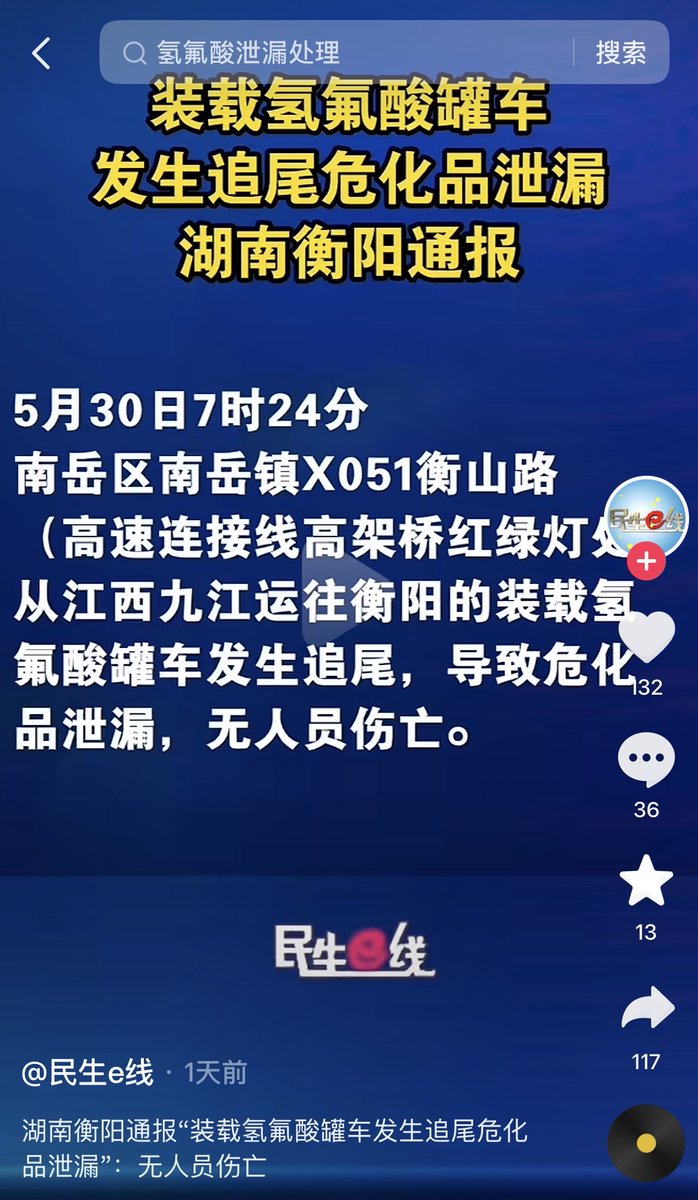This screenshot has width=698, height=1200.
Task: Like this video with the heart icon
Action: point(646,636)
